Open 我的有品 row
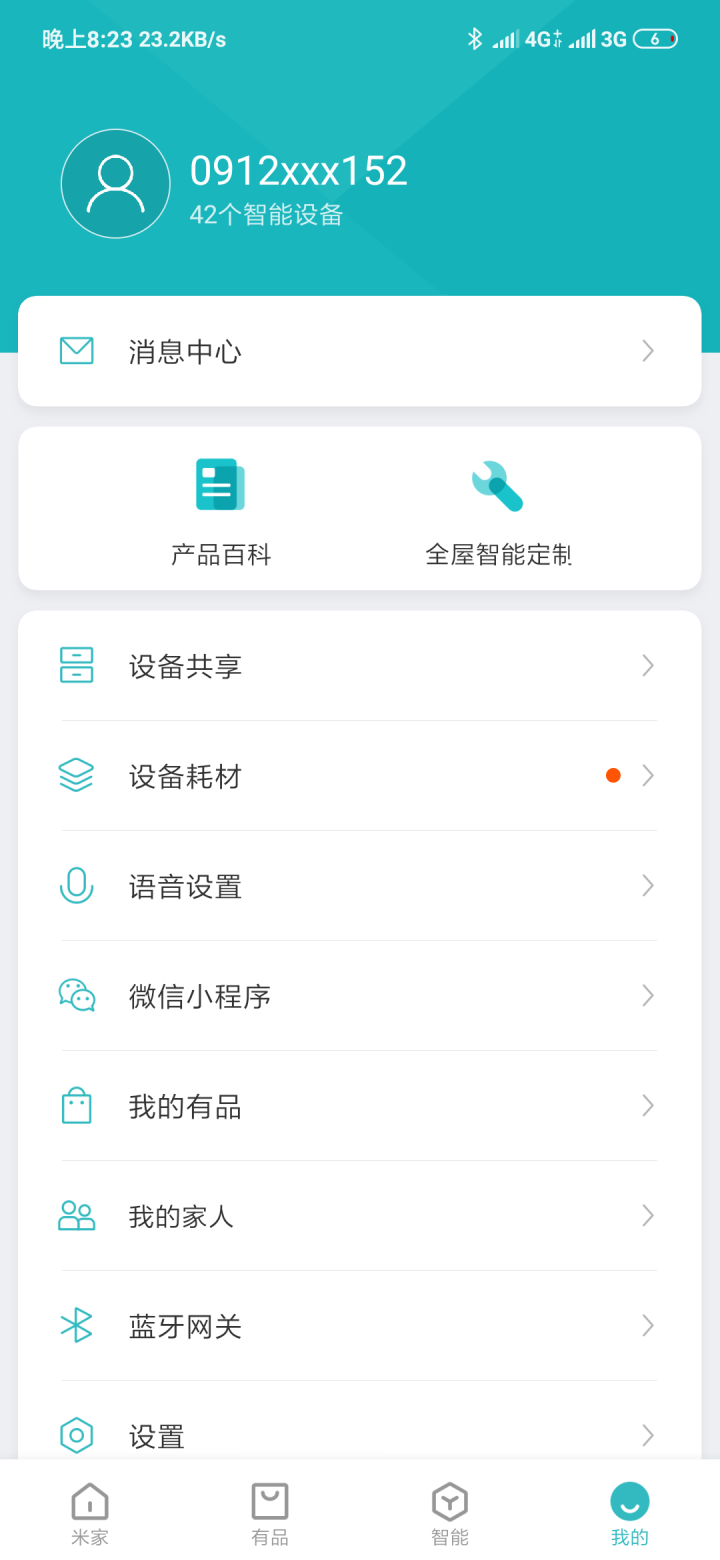 click(360, 1106)
